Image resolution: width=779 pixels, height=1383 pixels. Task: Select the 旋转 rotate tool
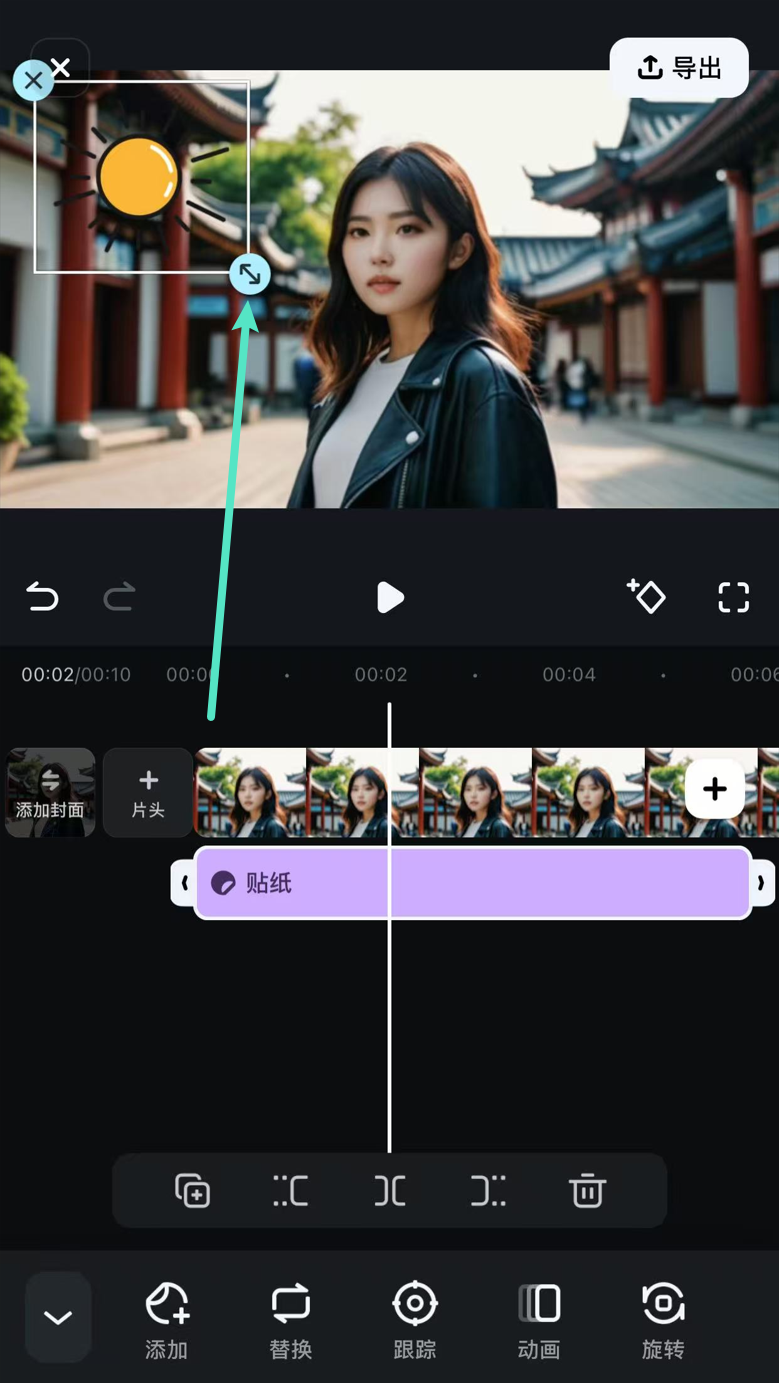click(662, 1316)
